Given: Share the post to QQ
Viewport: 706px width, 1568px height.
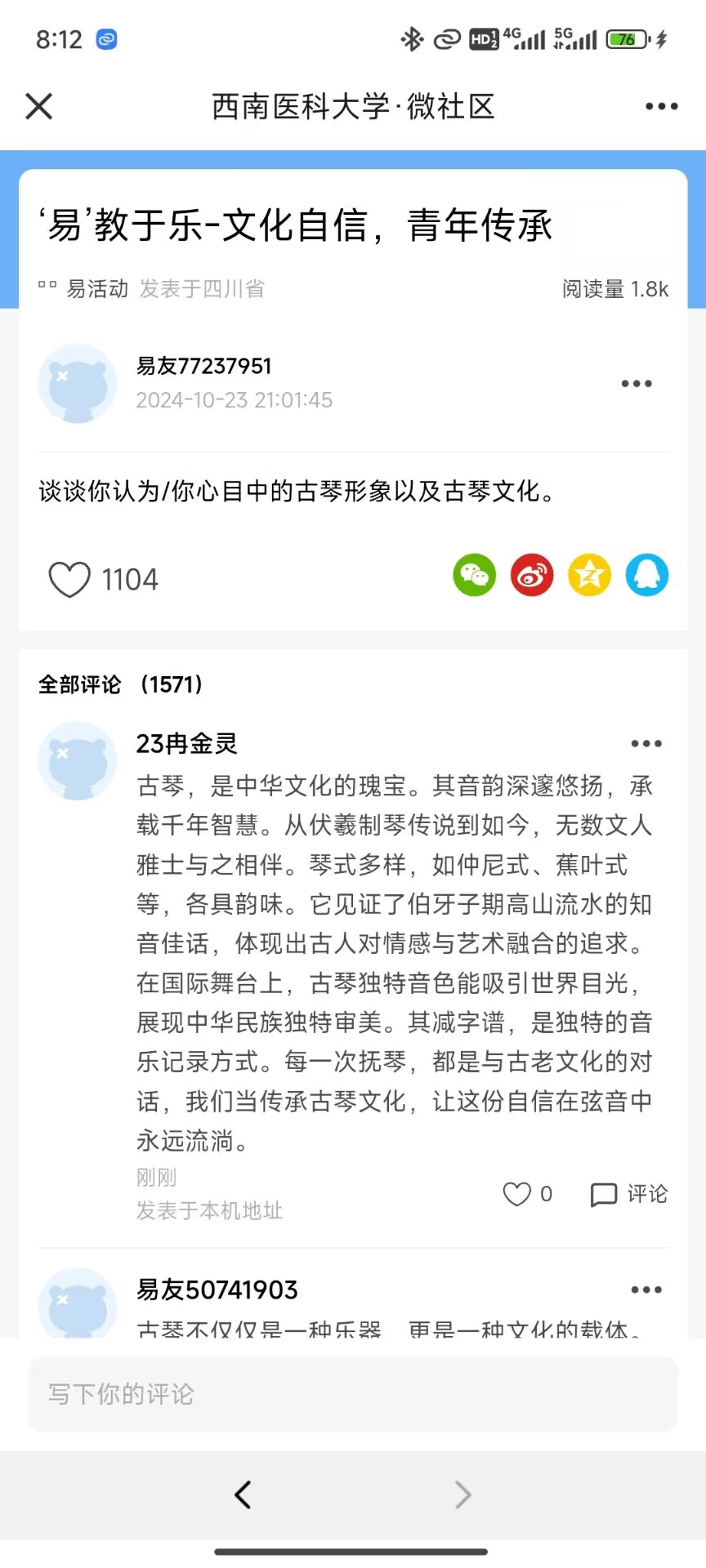Looking at the screenshot, I should (646, 575).
